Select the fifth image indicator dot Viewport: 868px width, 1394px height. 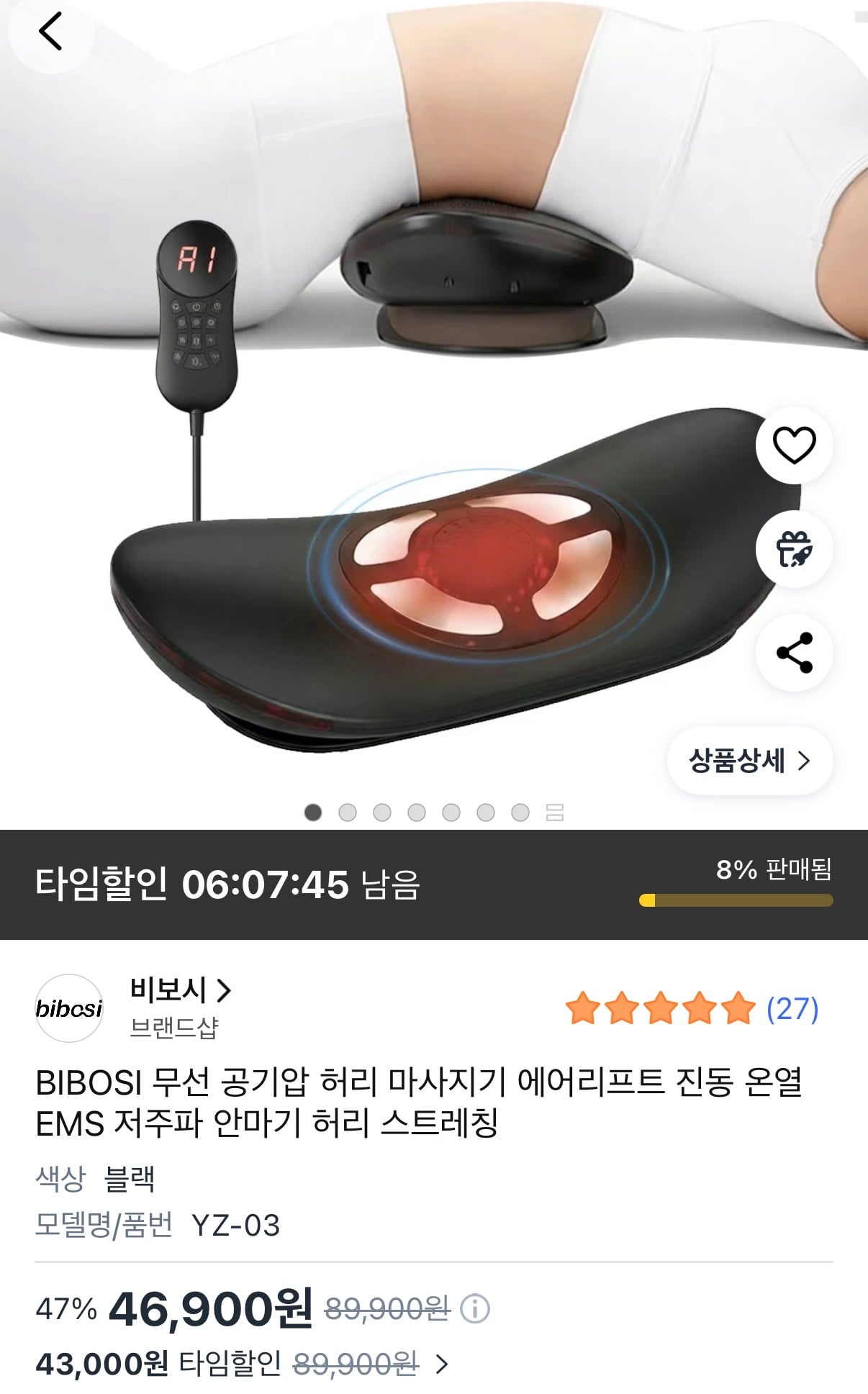(451, 812)
